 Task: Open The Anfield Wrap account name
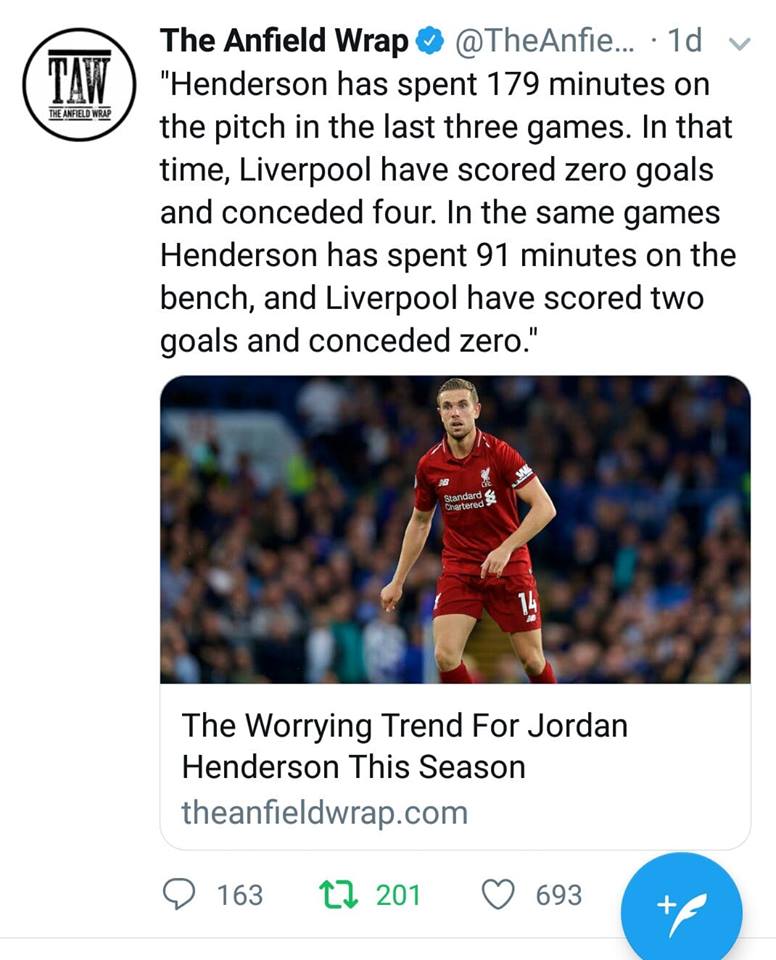tap(285, 41)
